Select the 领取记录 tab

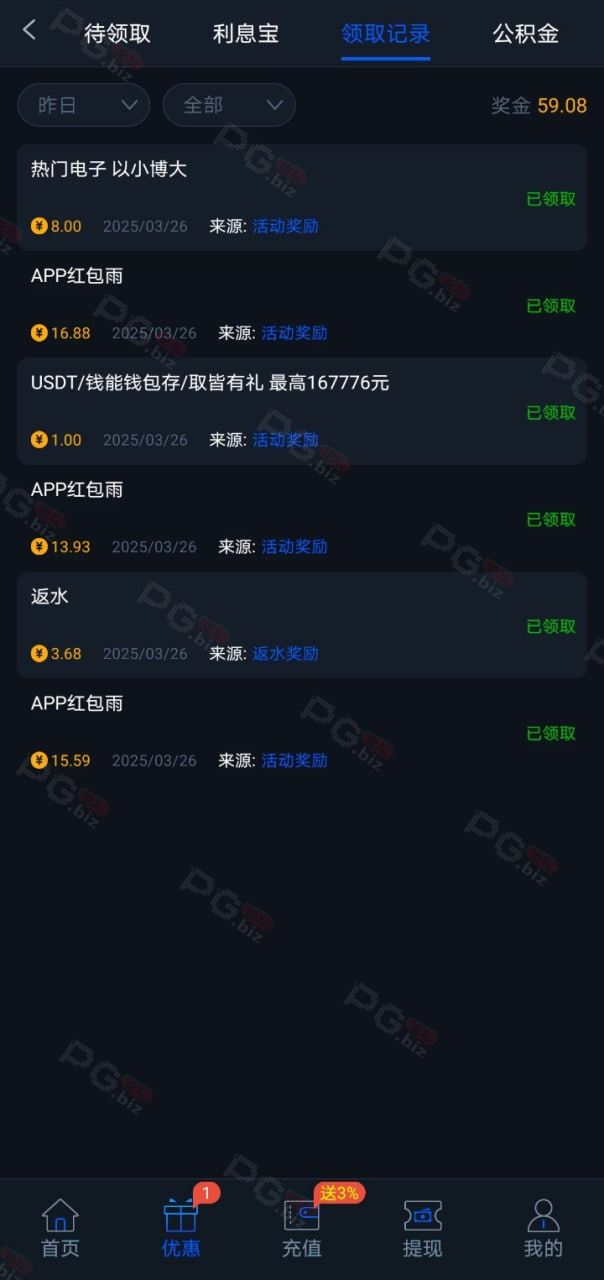385,33
